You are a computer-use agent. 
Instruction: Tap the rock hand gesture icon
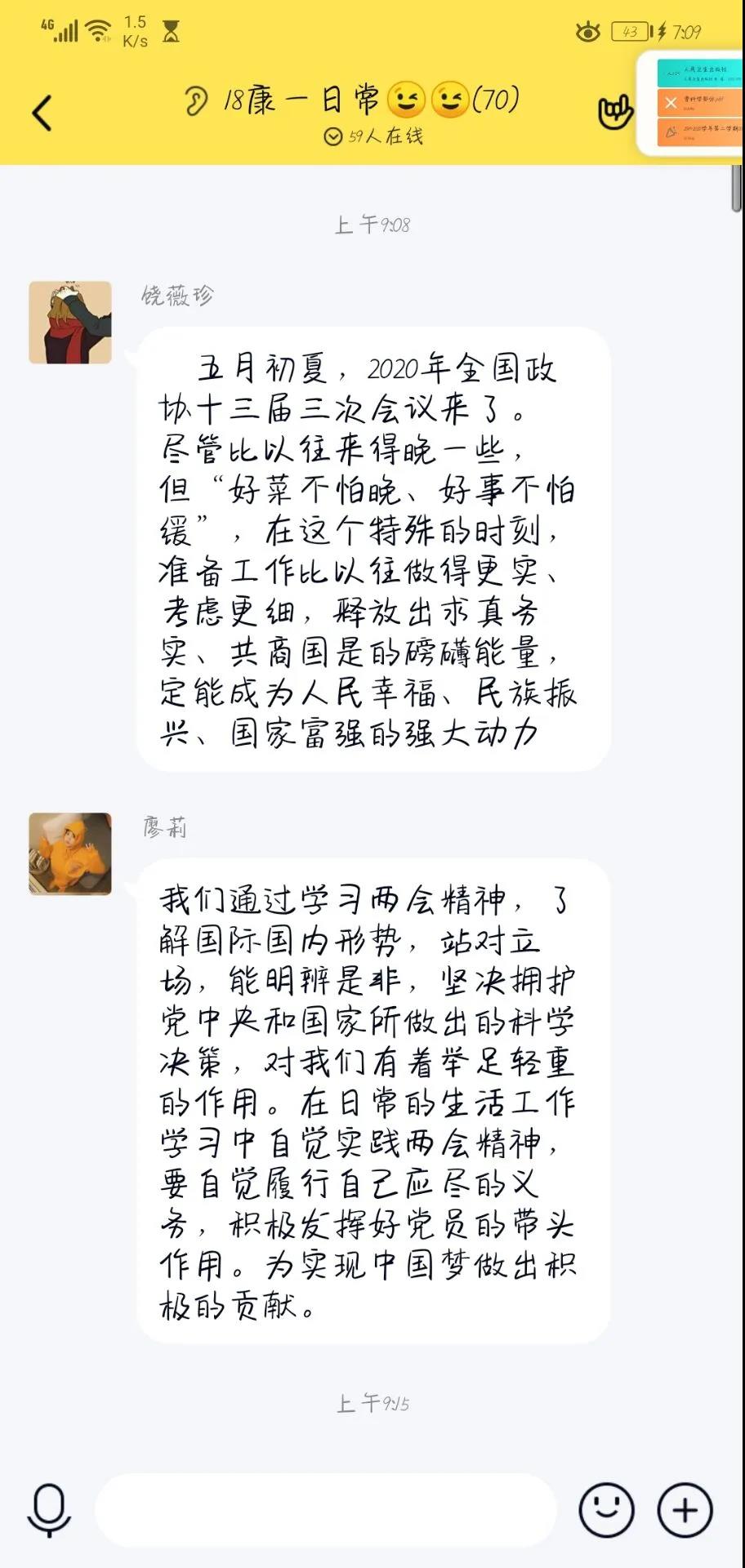(615, 112)
